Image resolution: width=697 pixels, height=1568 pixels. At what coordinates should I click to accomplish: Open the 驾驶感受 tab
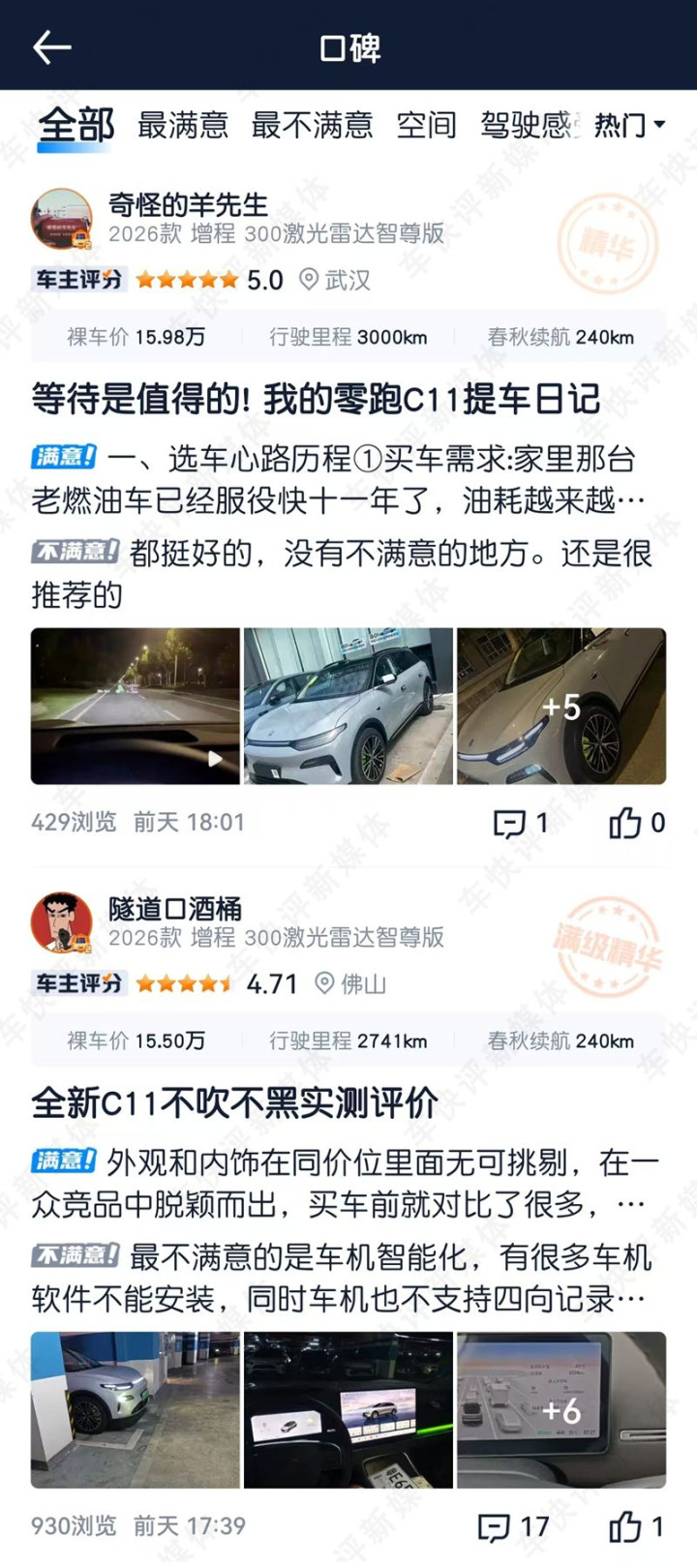(x=528, y=125)
